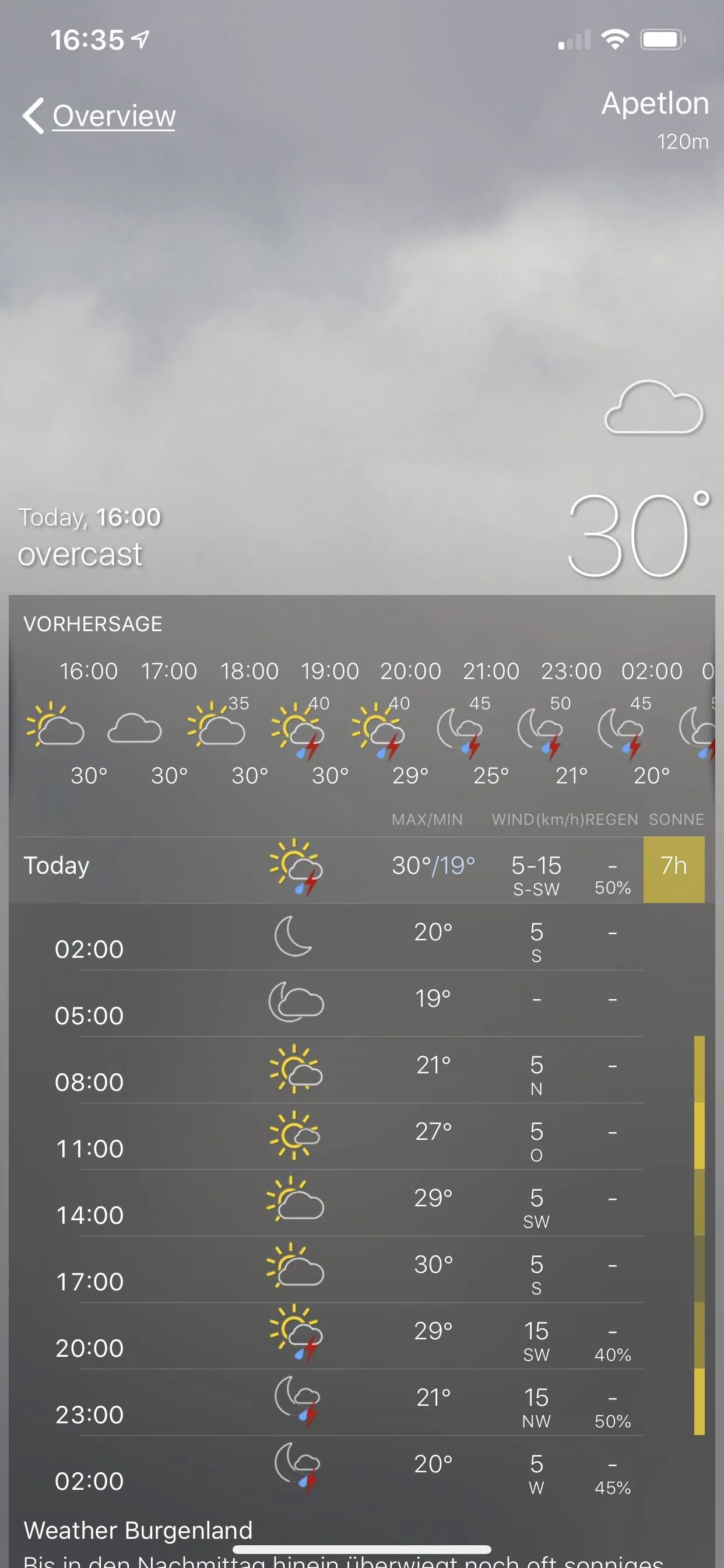Screen dimensions: 724x1568
Task: Select the 19:00 hourly forecast
Action: pos(329,724)
